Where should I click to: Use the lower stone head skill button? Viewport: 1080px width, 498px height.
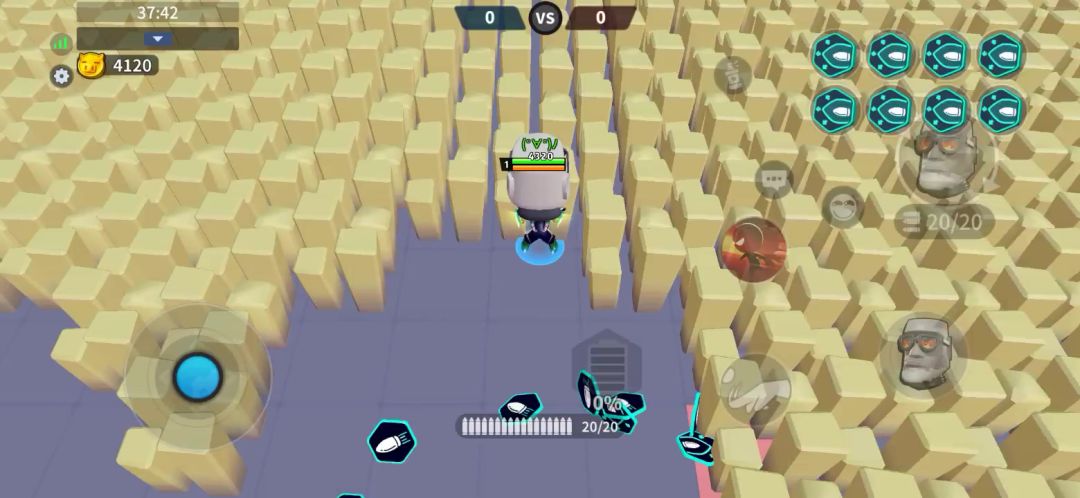922,352
